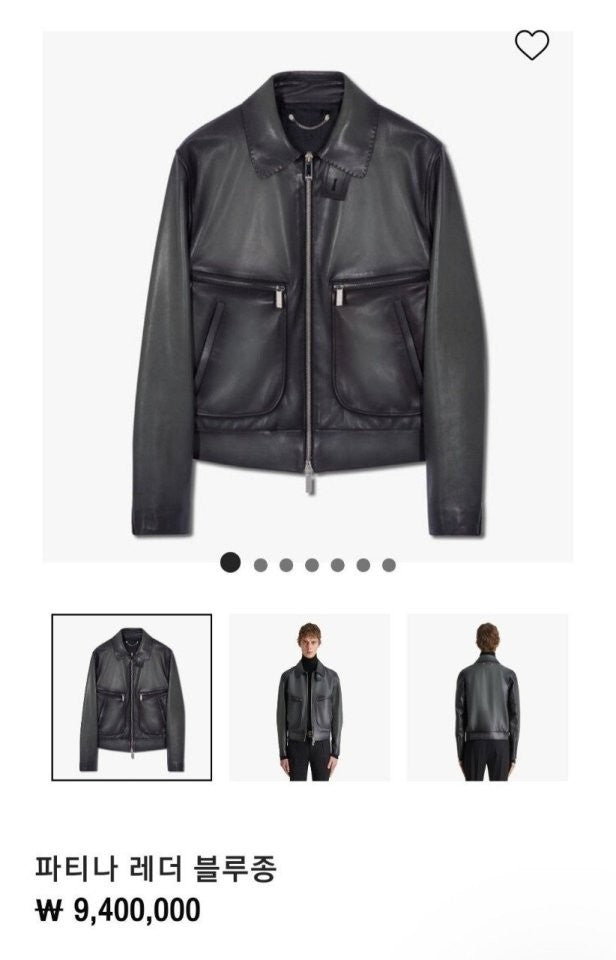Jump to the second image indicator dot
Screen dimensions: 616x960
tap(261, 565)
